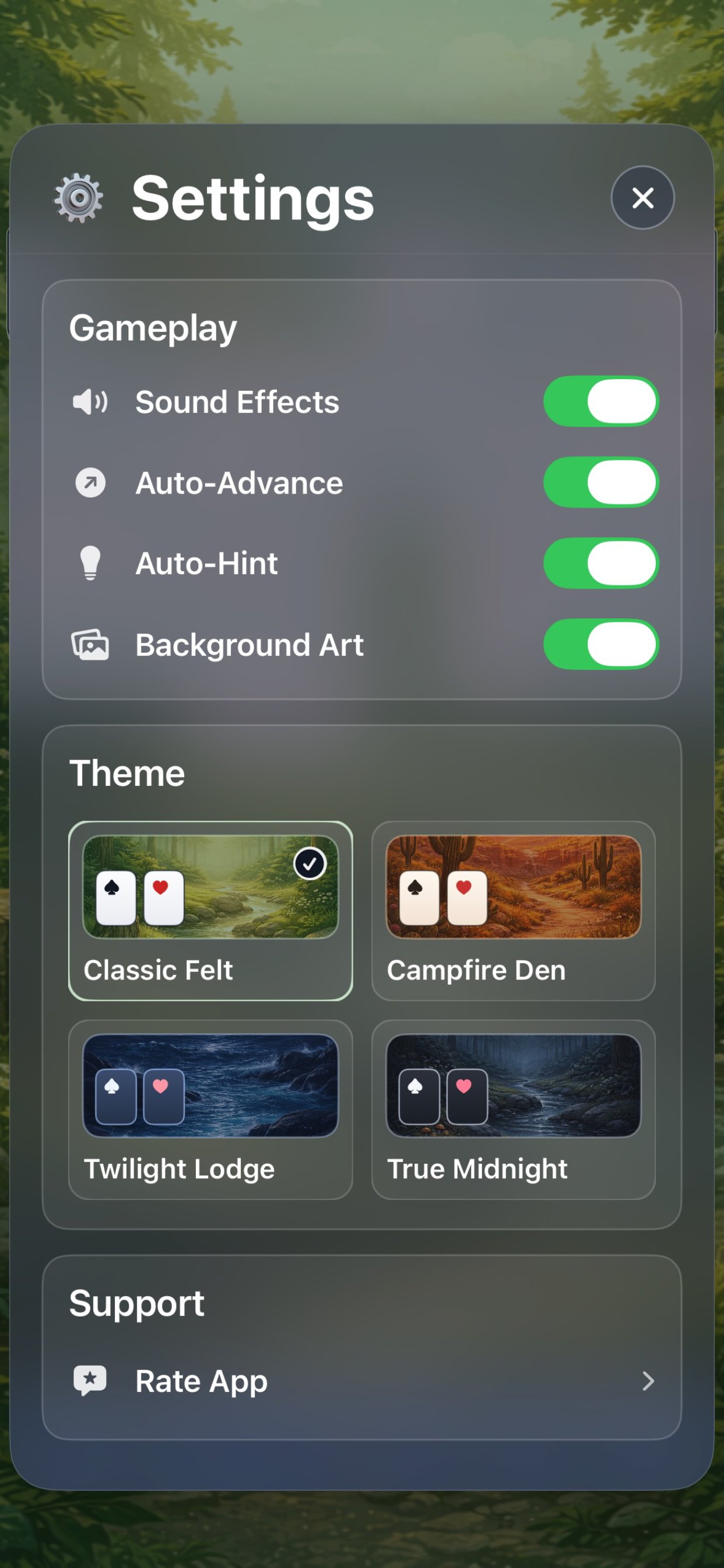Switch off Background Art

coord(600,644)
